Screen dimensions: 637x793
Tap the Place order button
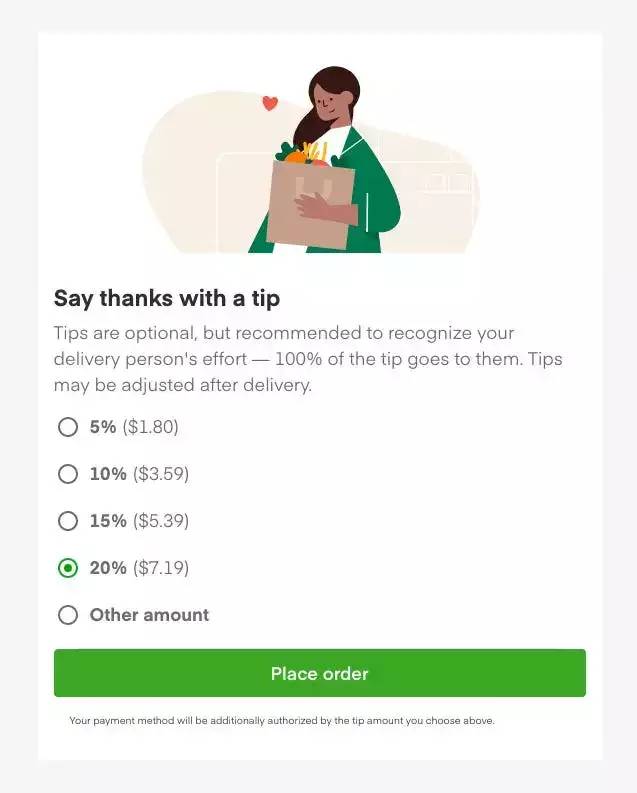(319, 673)
